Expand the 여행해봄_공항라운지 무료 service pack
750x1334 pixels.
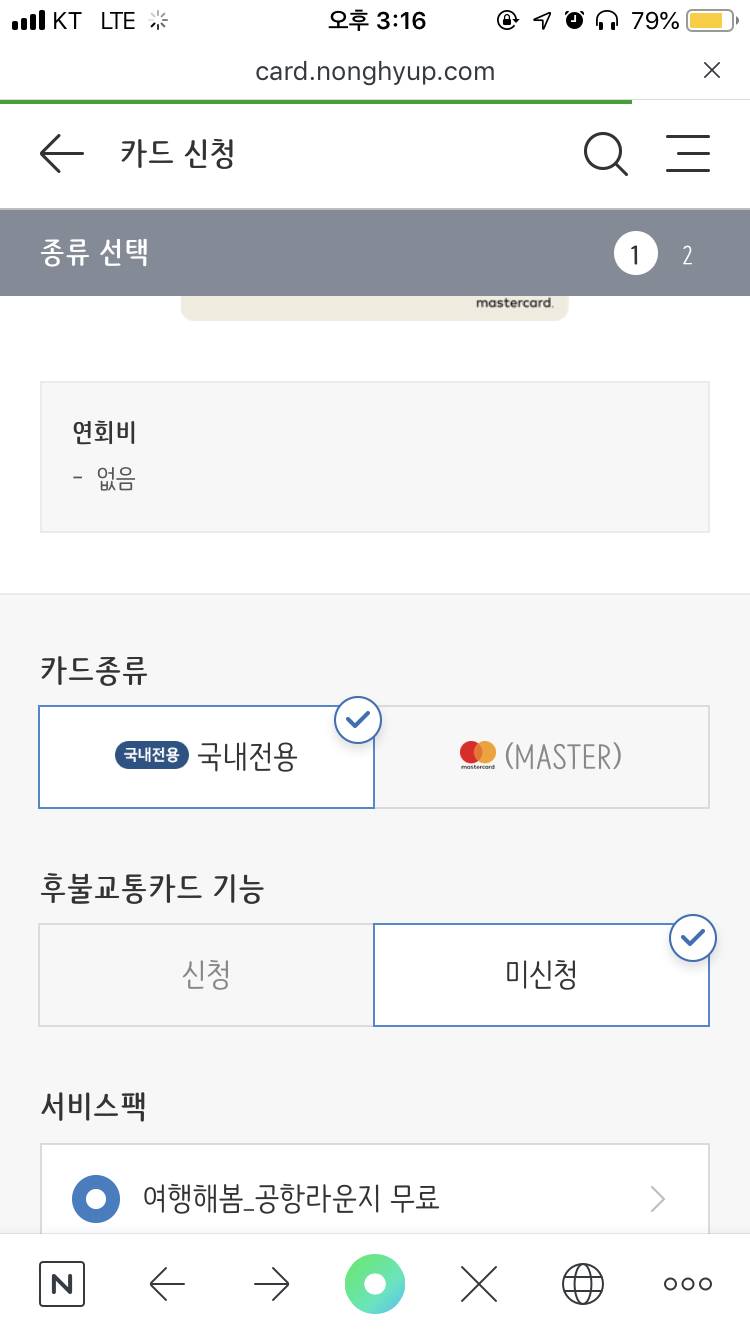pyautogui.click(x=375, y=1197)
